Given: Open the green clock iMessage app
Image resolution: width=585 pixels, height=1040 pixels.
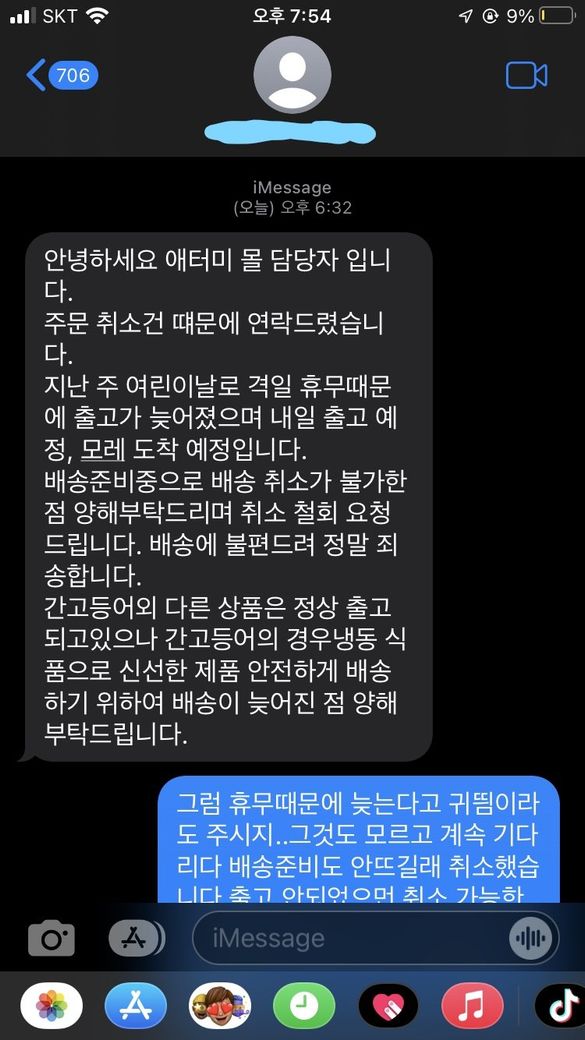Looking at the screenshot, I should click(x=304, y=1006).
